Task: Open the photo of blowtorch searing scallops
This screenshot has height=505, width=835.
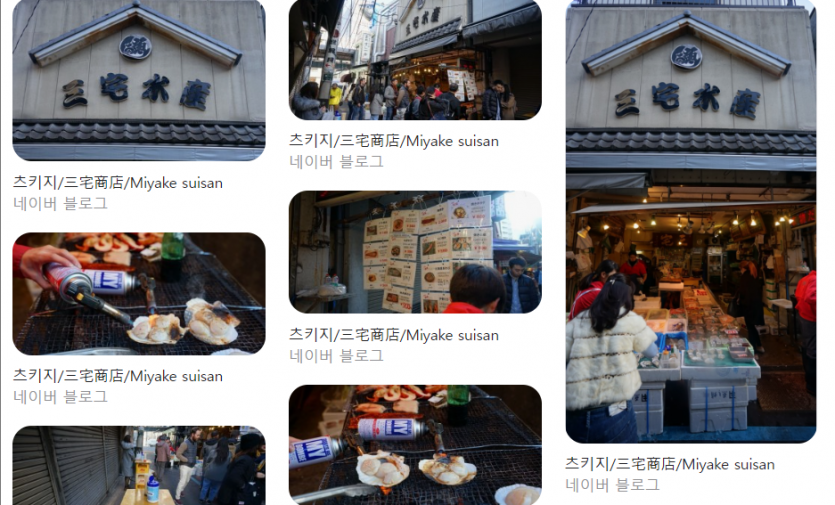Action: pyautogui.click(x=138, y=293)
